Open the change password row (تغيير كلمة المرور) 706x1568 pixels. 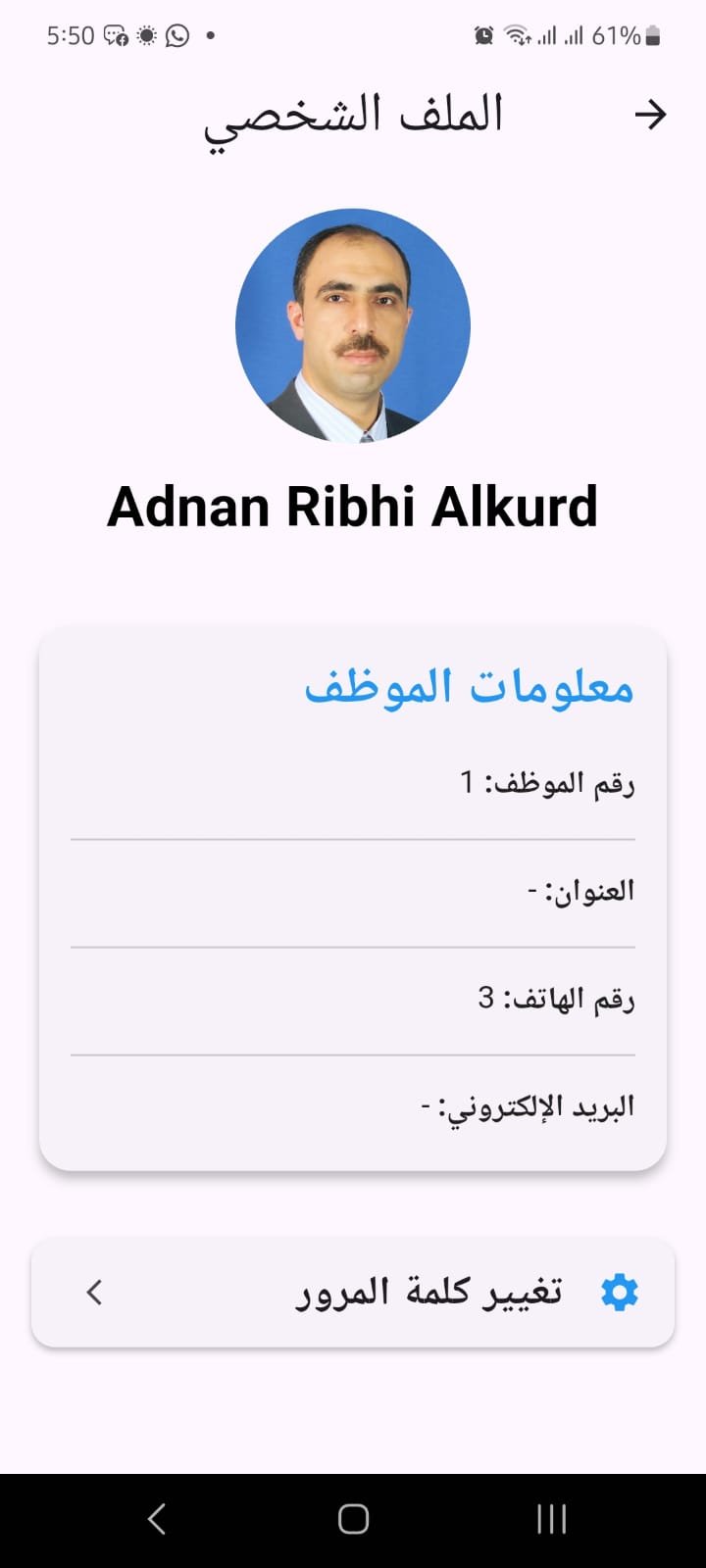353,1292
